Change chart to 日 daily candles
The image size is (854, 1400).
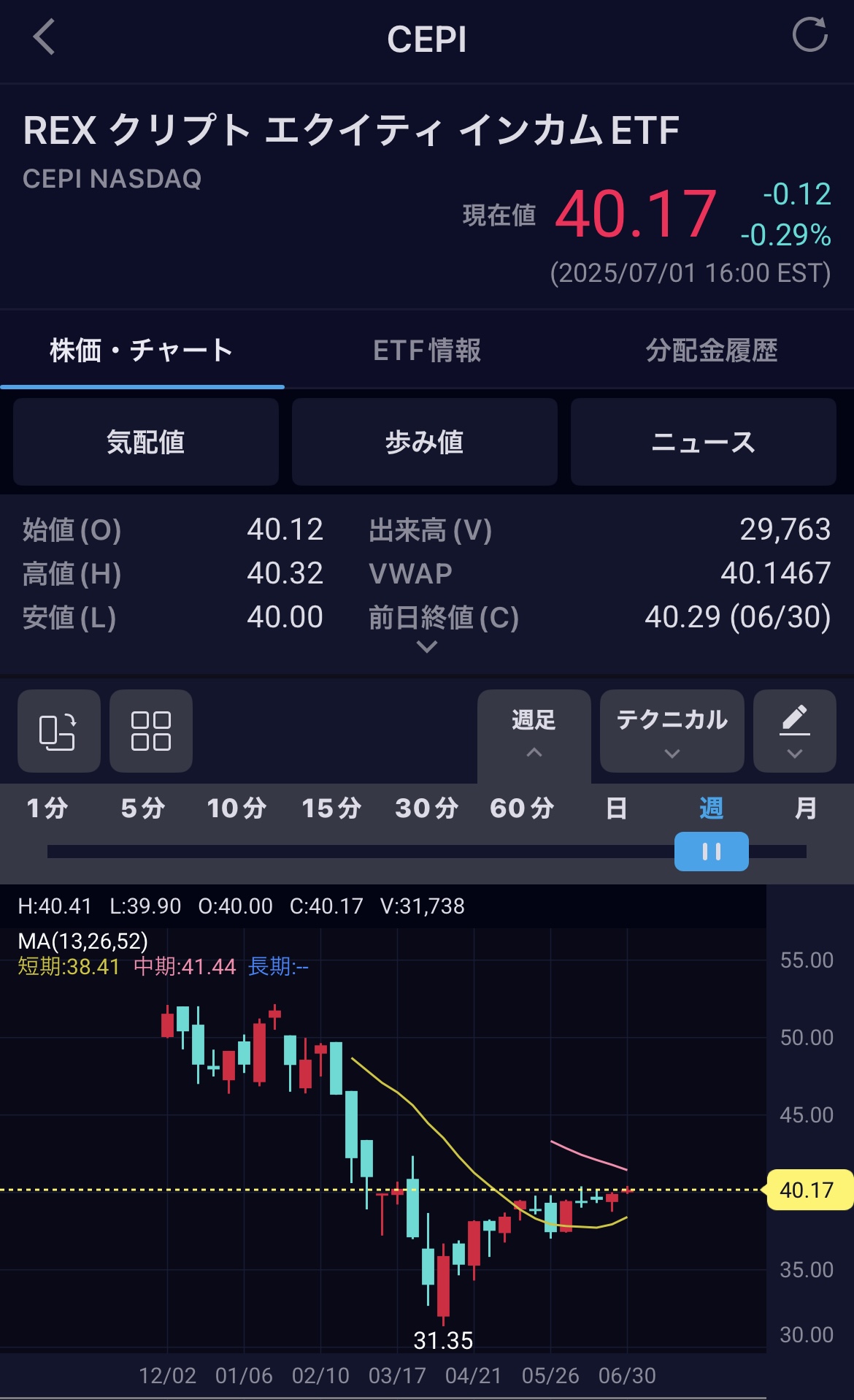[x=617, y=808]
